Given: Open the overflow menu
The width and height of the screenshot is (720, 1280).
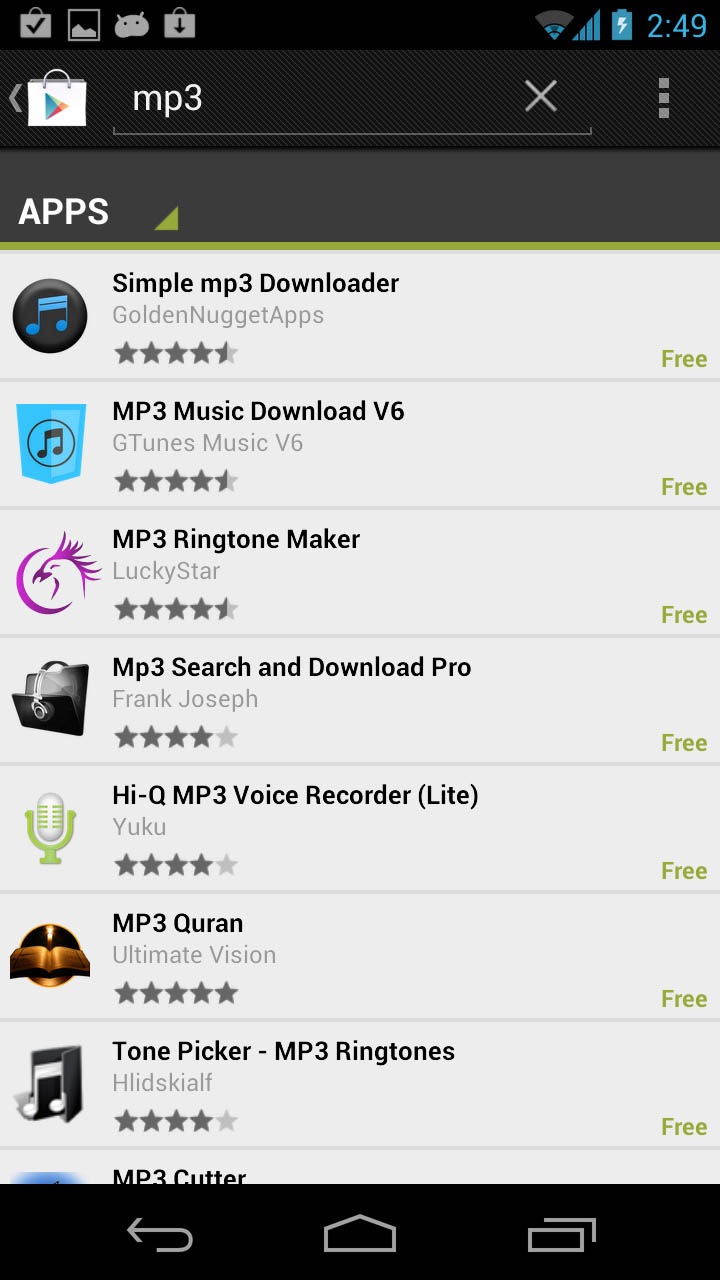Looking at the screenshot, I should click(663, 98).
